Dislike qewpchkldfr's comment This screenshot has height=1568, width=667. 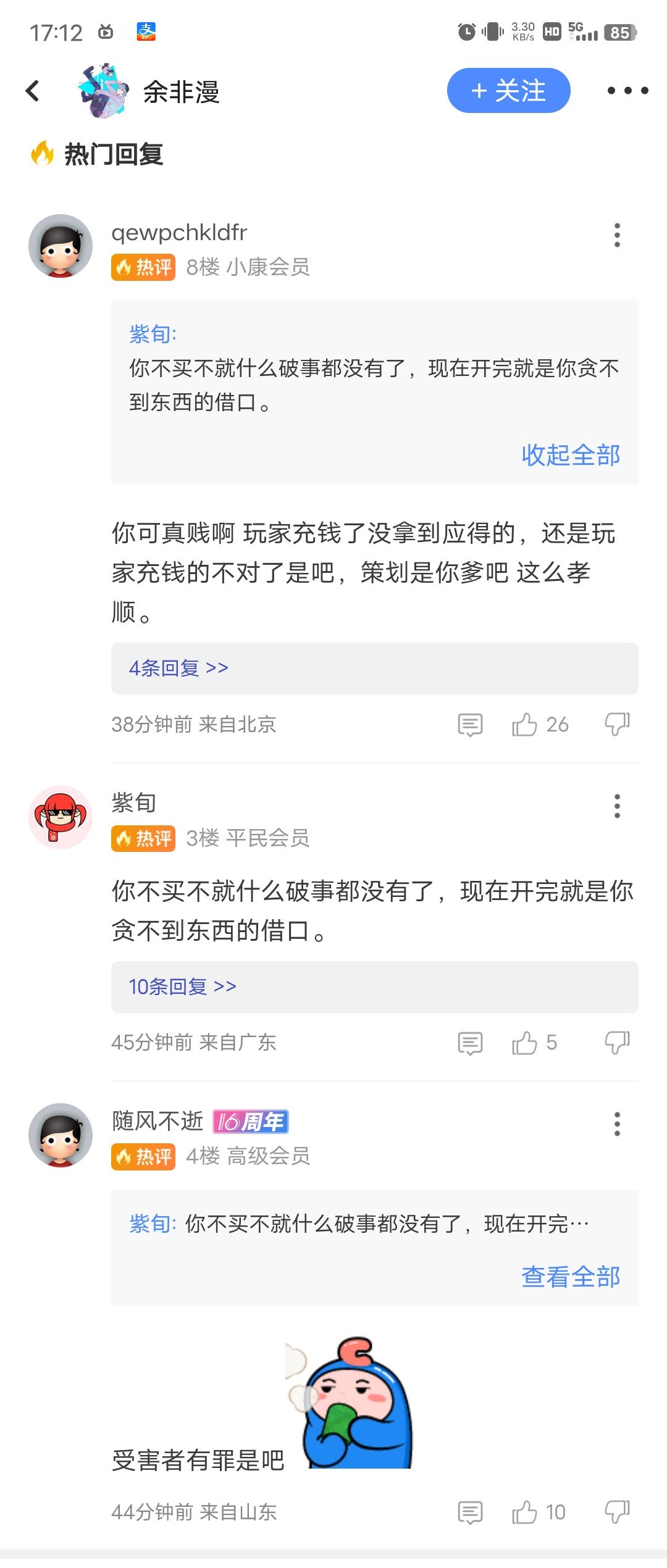point(617,725)
